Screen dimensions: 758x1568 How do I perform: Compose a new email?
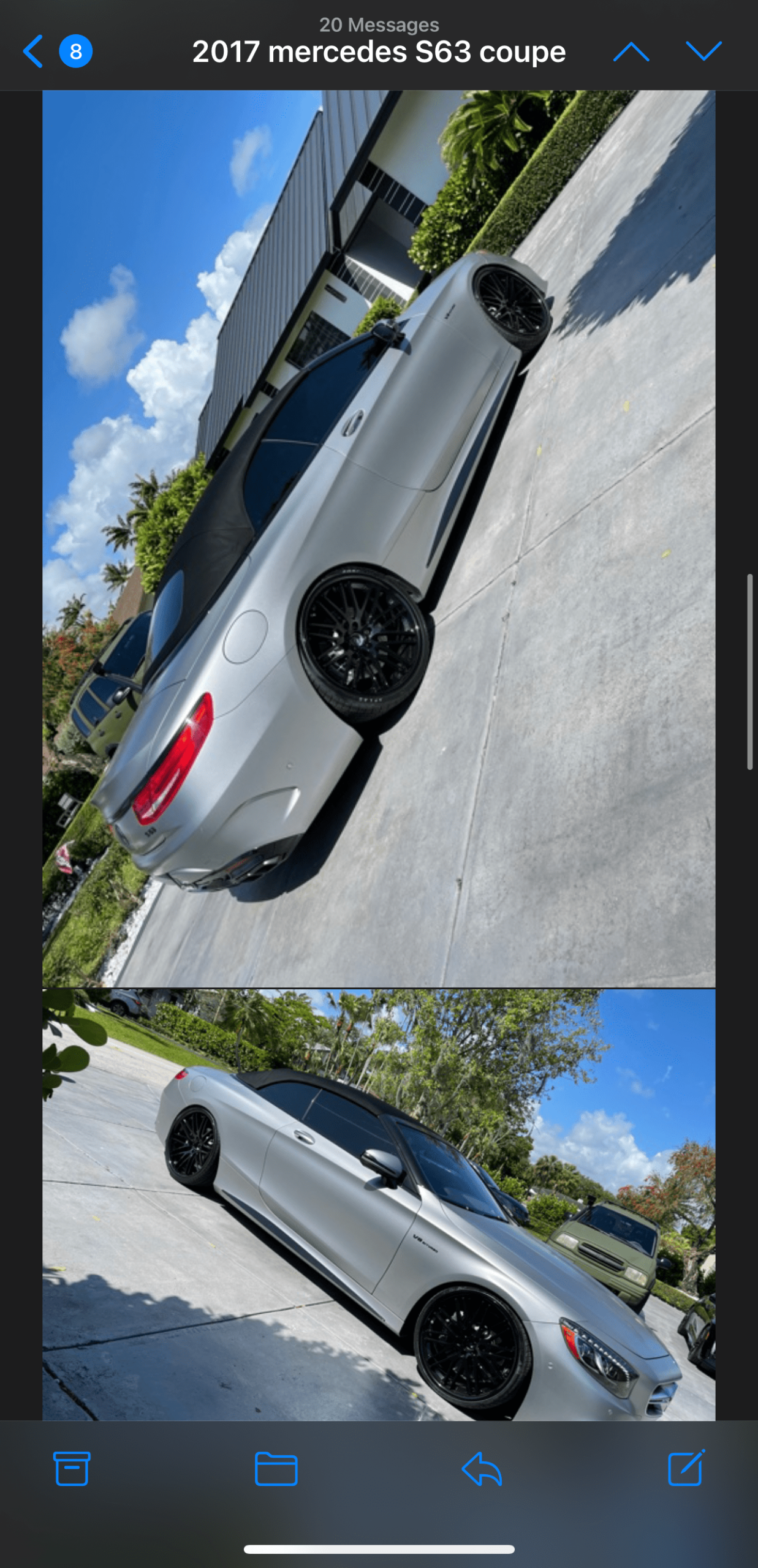coord(686,1468)
